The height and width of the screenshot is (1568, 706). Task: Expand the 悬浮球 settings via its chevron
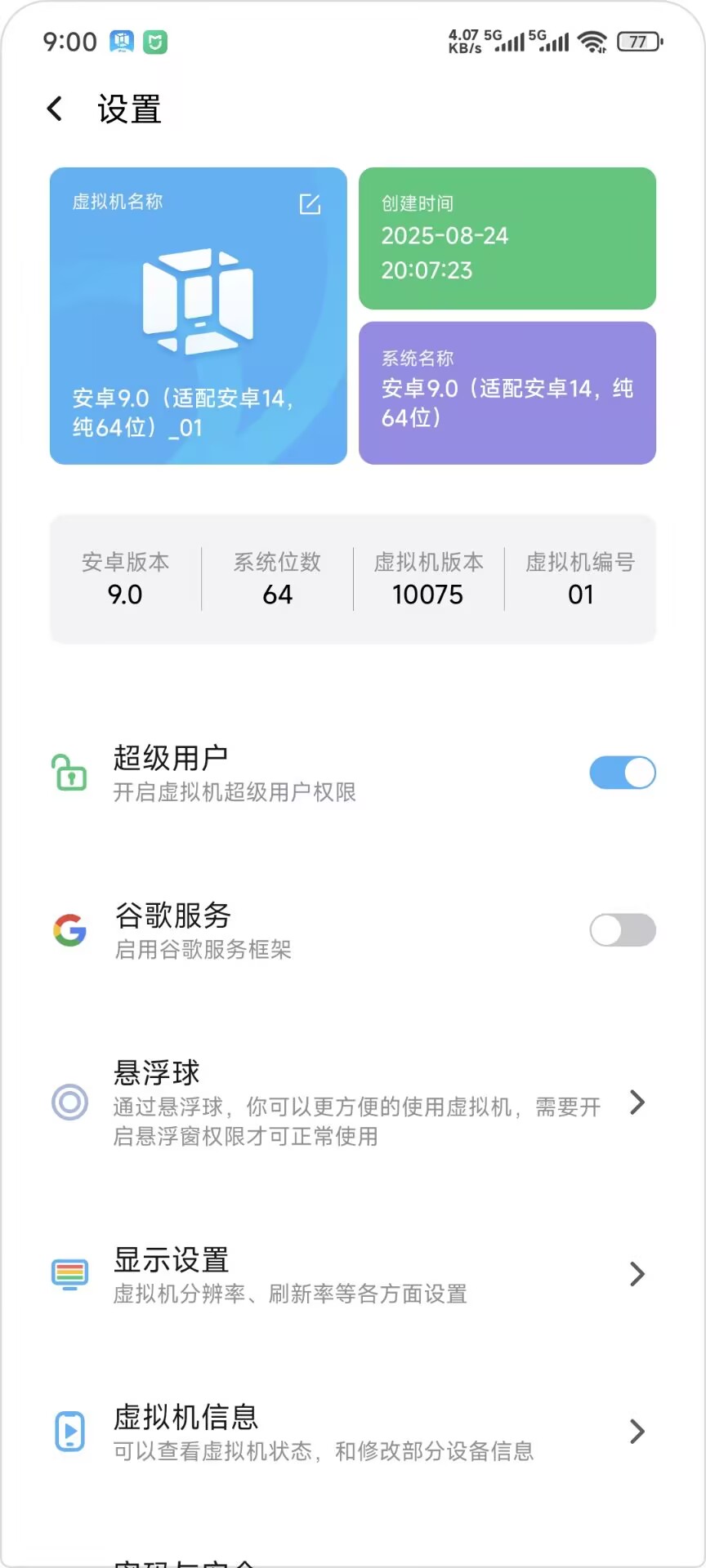pyautogui.click(x=637, y=1102)
